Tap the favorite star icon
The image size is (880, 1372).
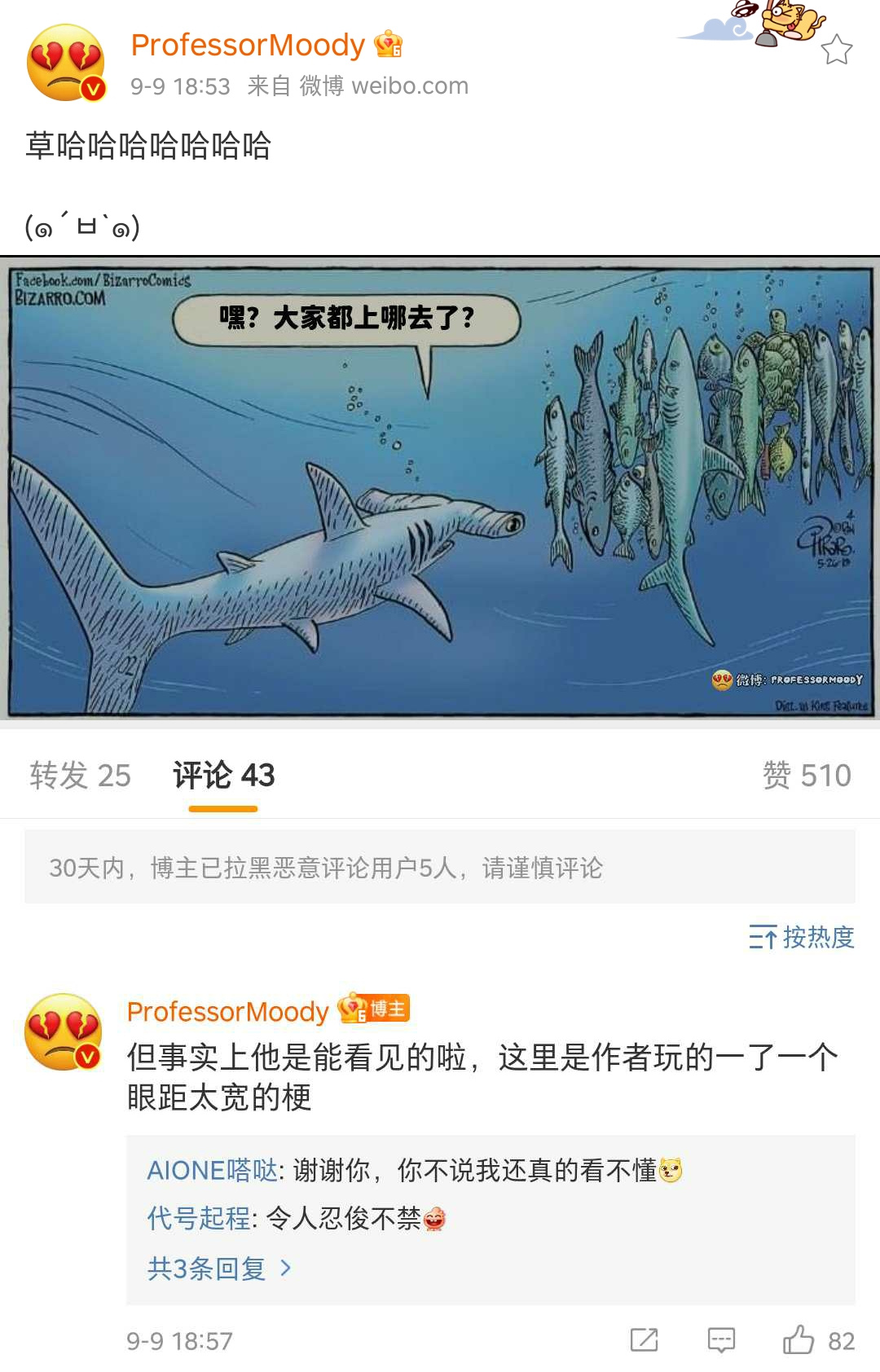[x=836, y=51]
